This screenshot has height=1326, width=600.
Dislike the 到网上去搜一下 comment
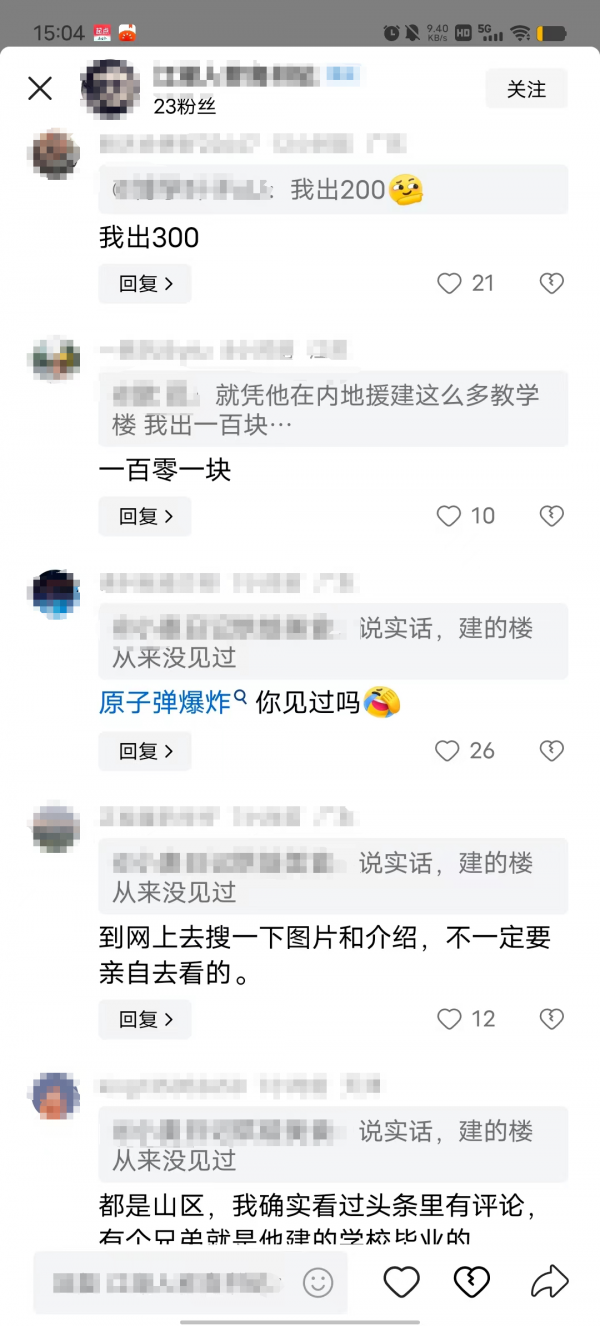pos(552,1019)
